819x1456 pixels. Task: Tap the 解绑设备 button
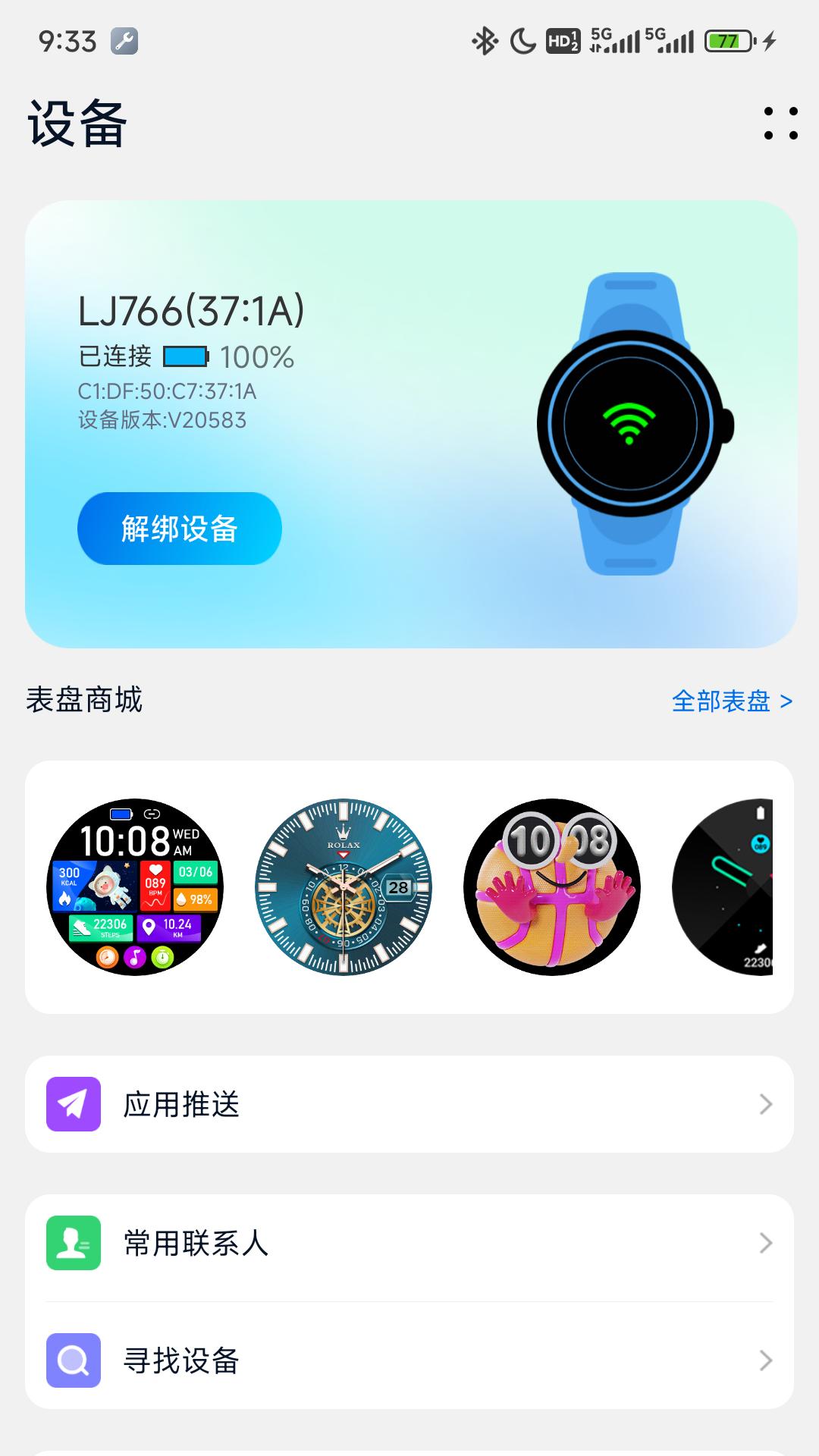[180, 529]
